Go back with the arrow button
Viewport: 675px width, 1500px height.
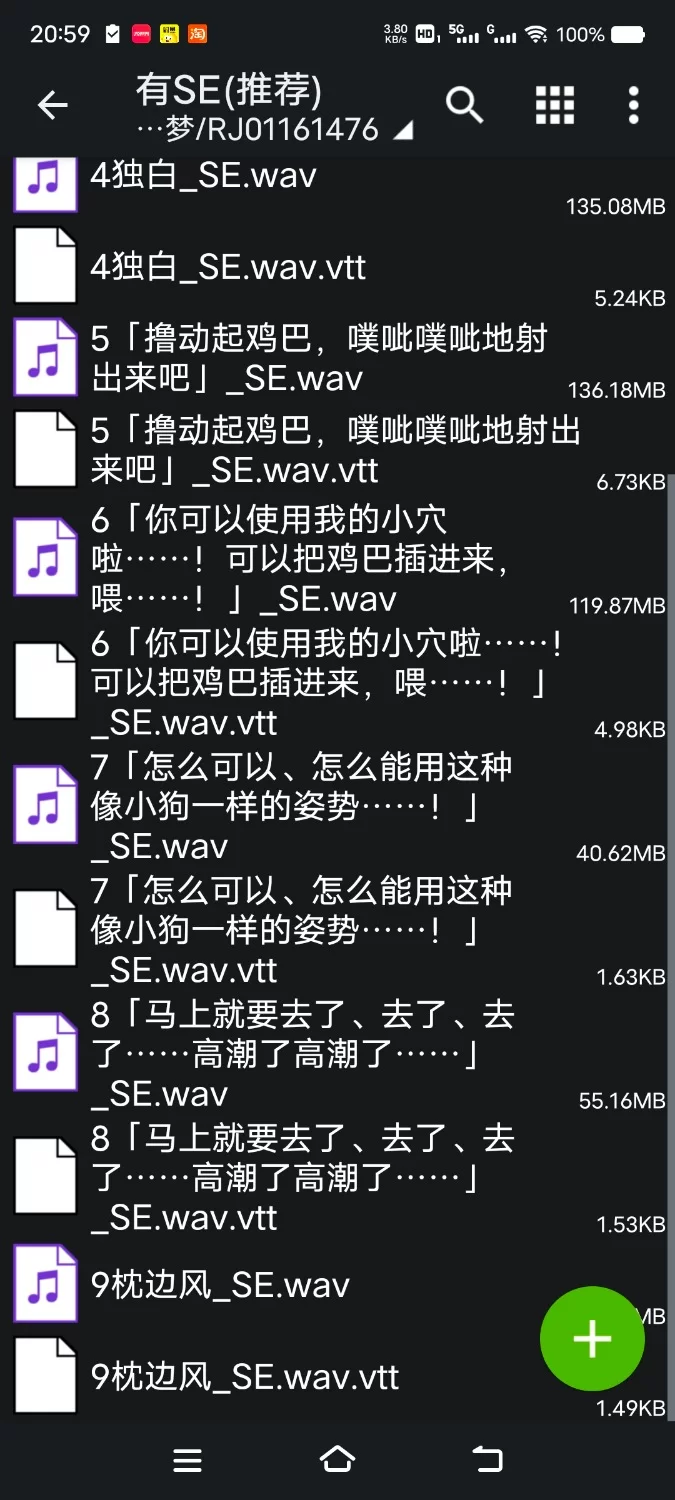point(52,105)
